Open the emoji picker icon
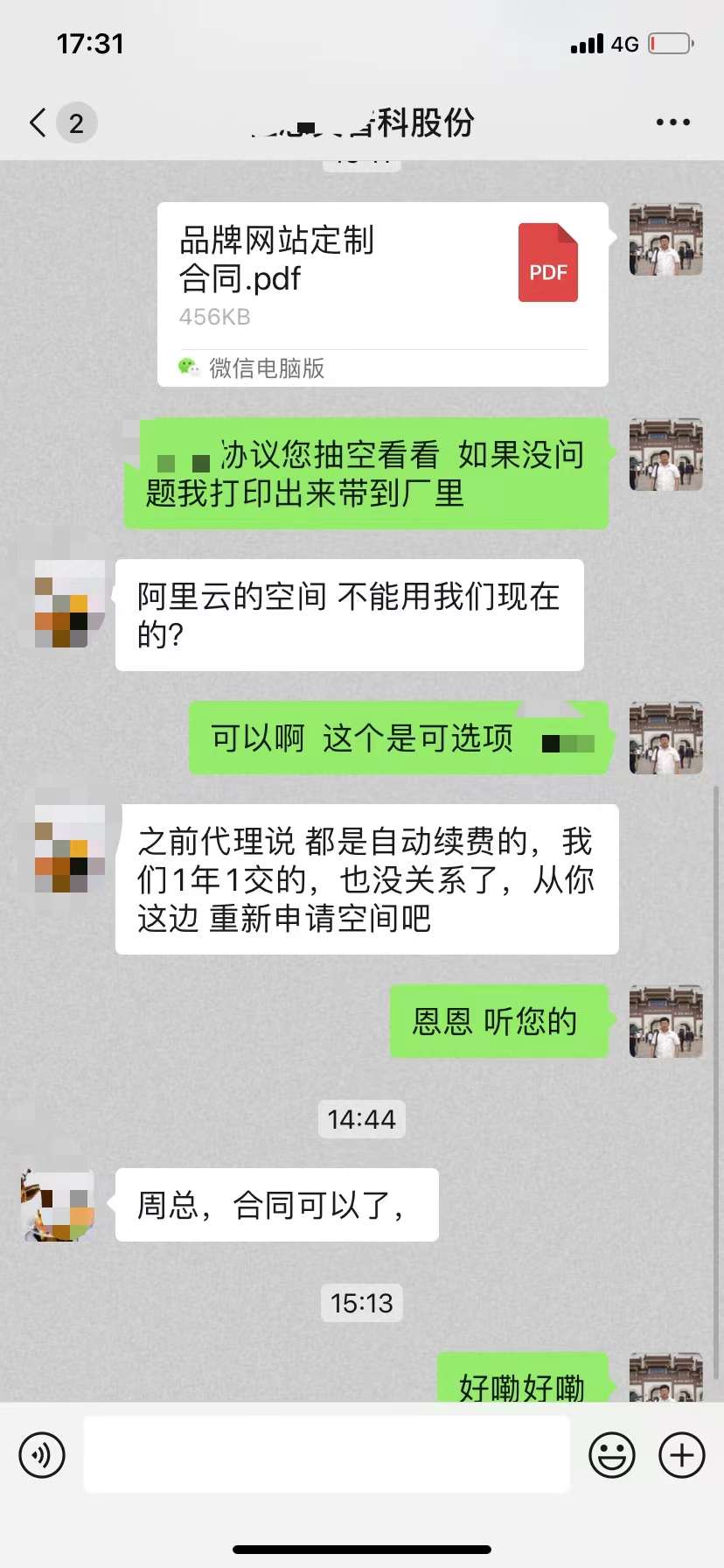 (612, 1454)
